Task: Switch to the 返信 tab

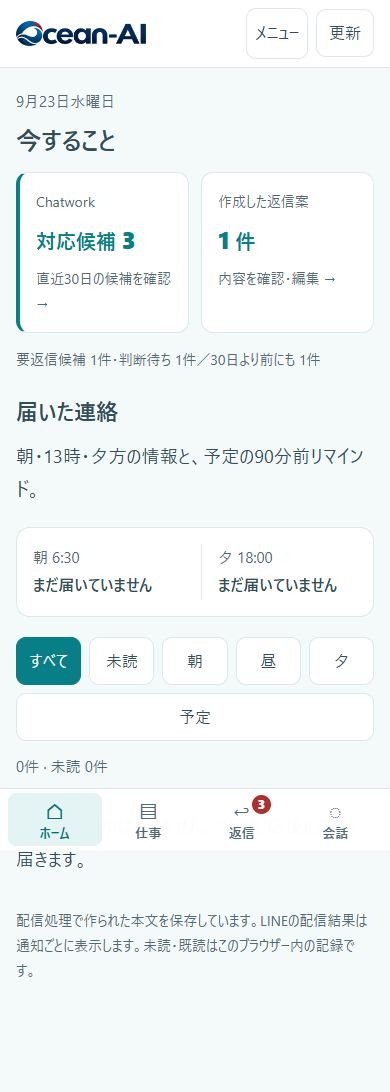Action: 242,820
